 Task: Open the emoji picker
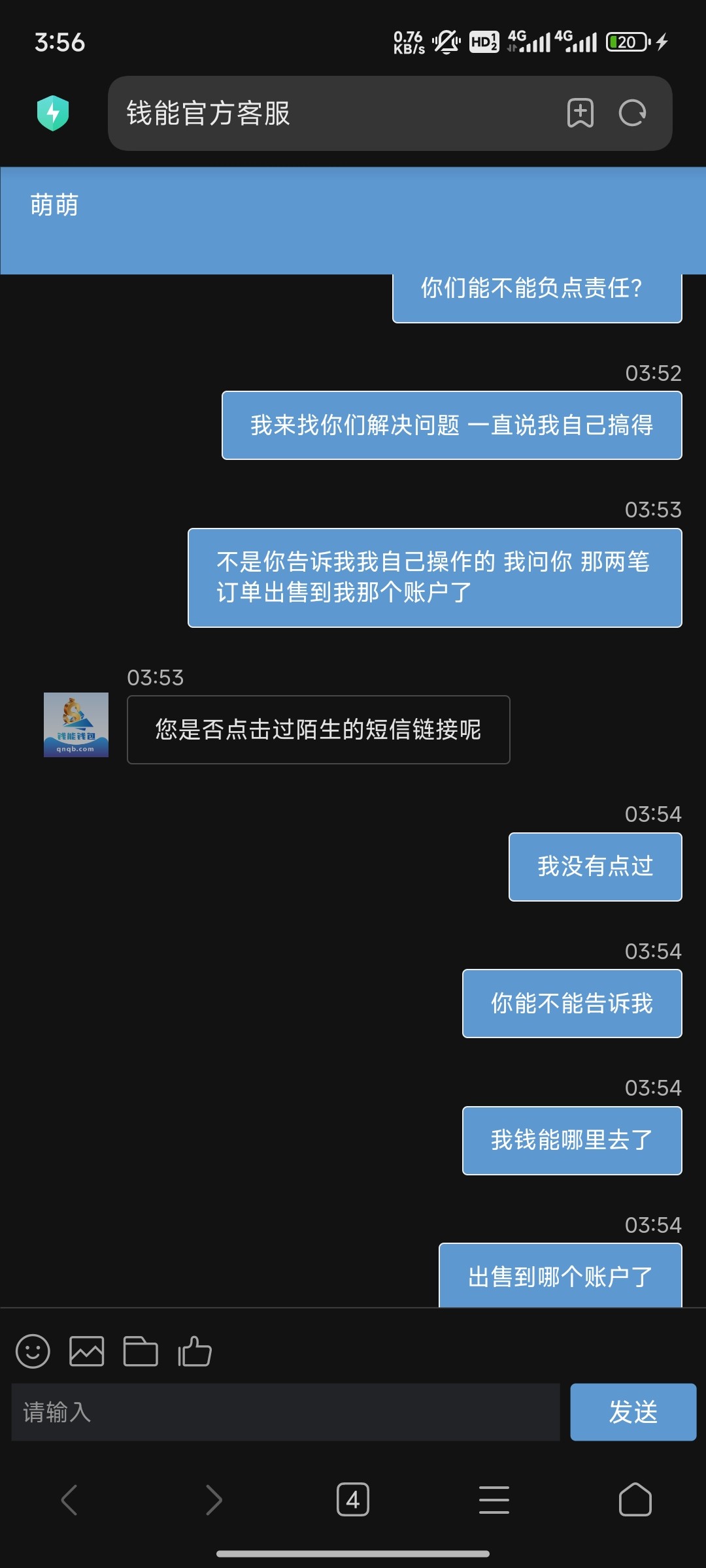[33, 1351]
